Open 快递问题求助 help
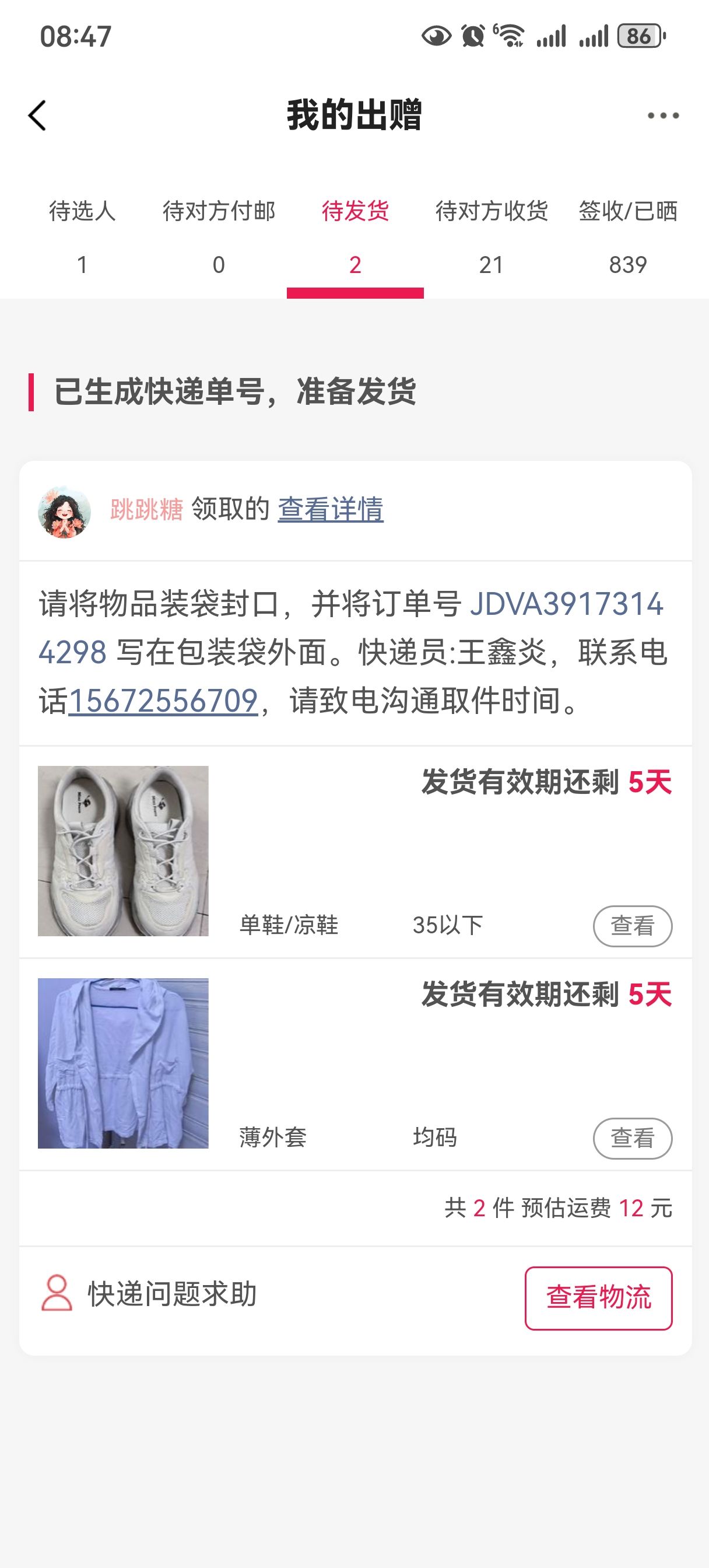The height and width of the screenshot is (1568, 709). coord(149,1294)
